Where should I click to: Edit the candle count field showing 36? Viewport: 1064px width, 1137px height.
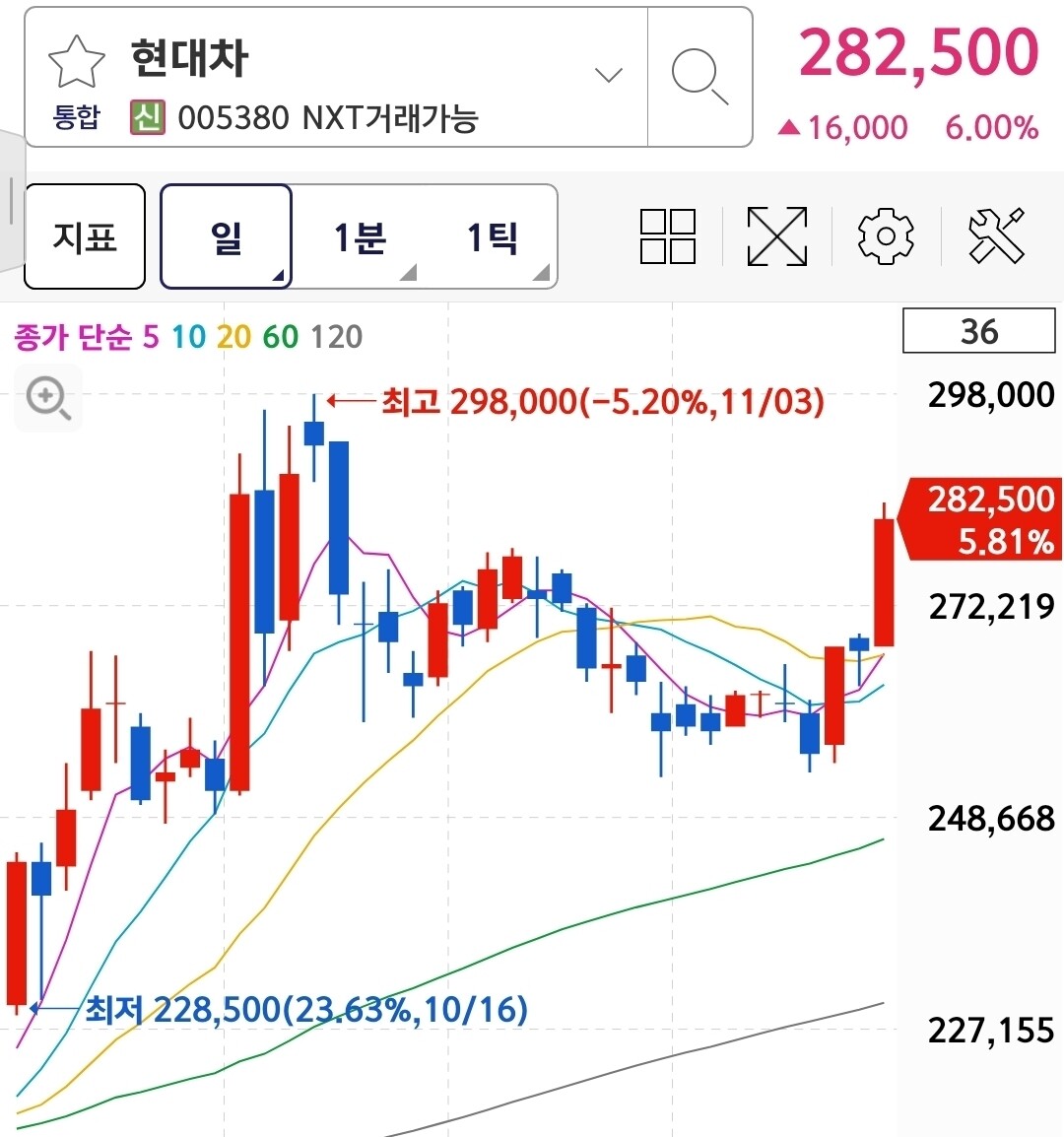tap(978, 331)
